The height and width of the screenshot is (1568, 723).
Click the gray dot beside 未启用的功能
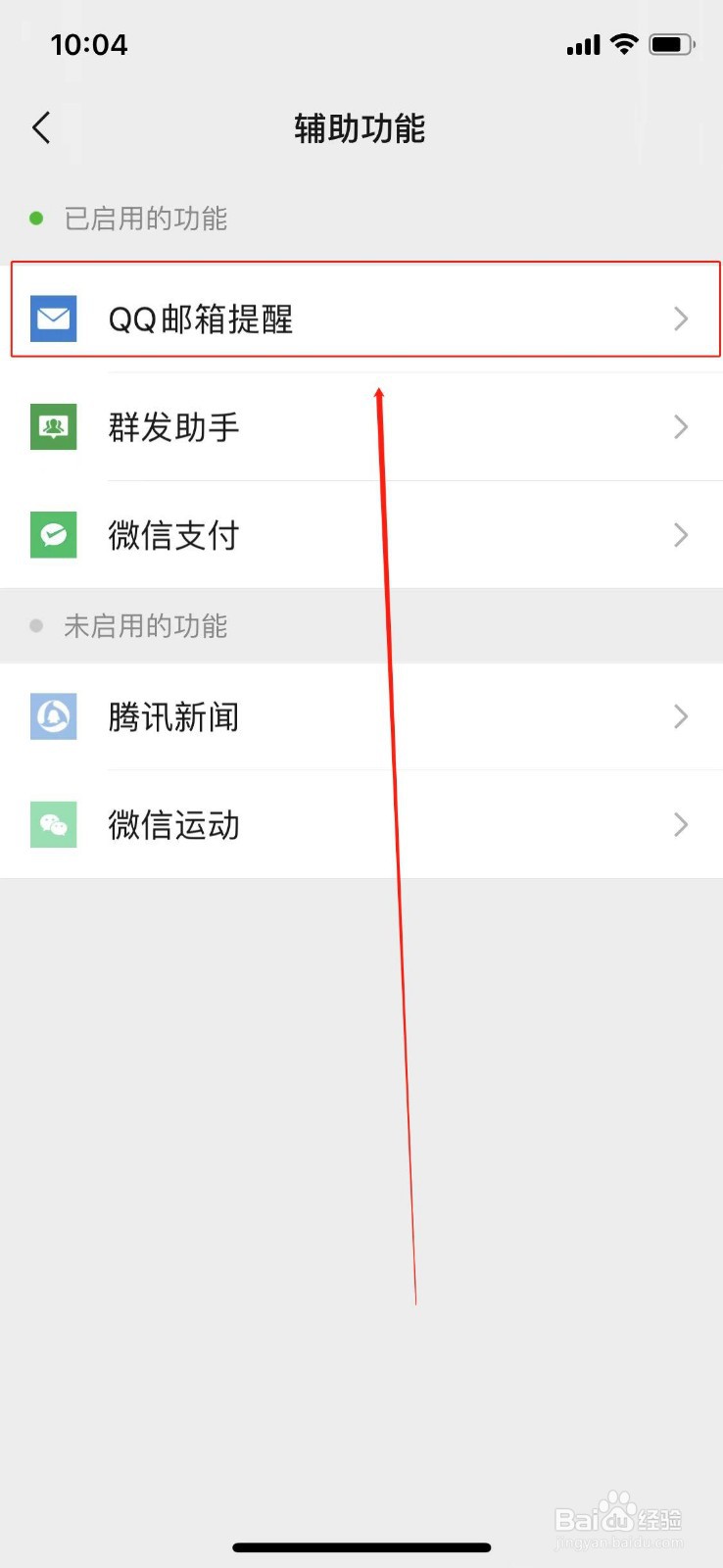pos(37,625)
